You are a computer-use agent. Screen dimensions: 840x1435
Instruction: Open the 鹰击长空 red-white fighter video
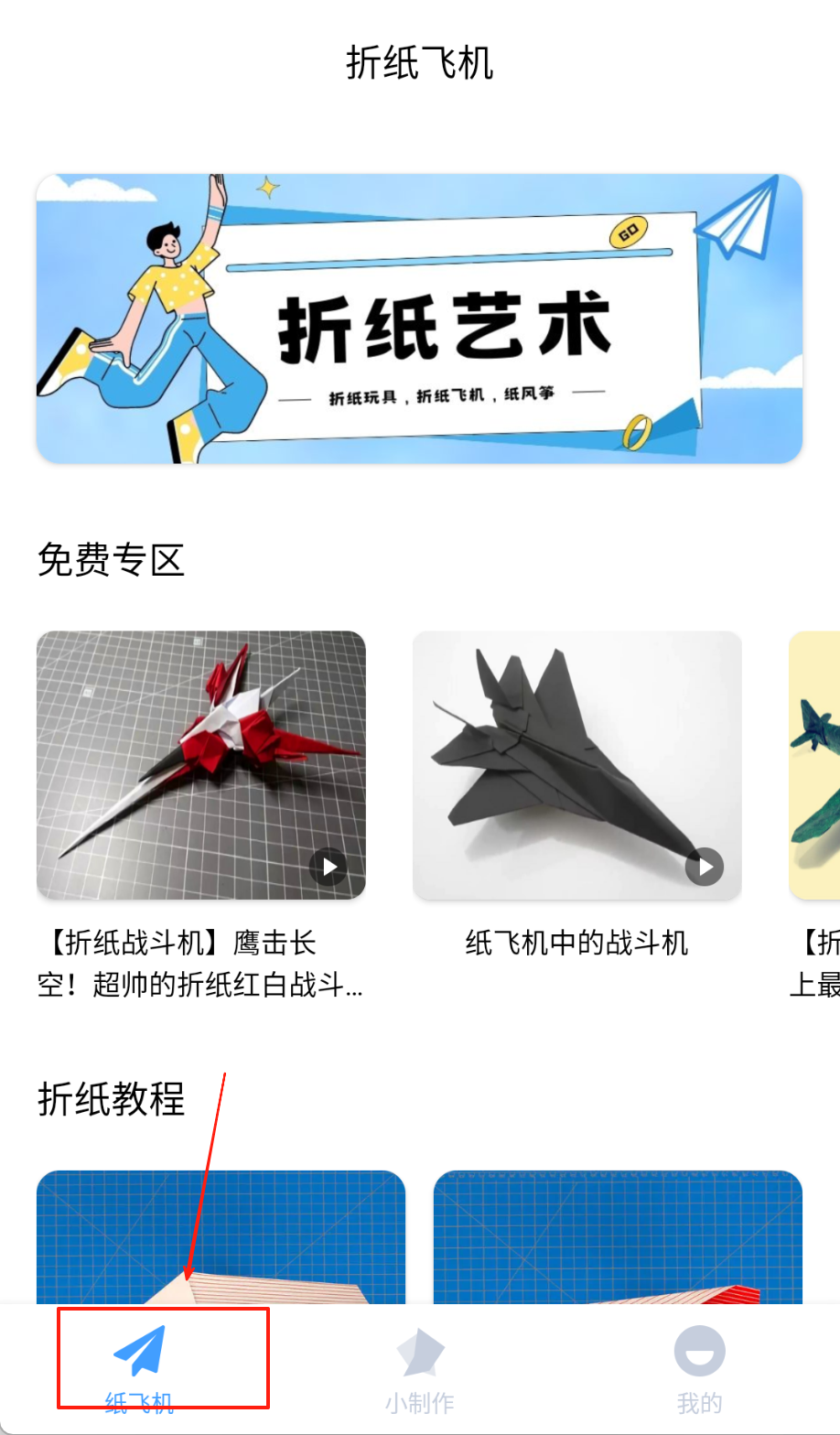point(201,764)
